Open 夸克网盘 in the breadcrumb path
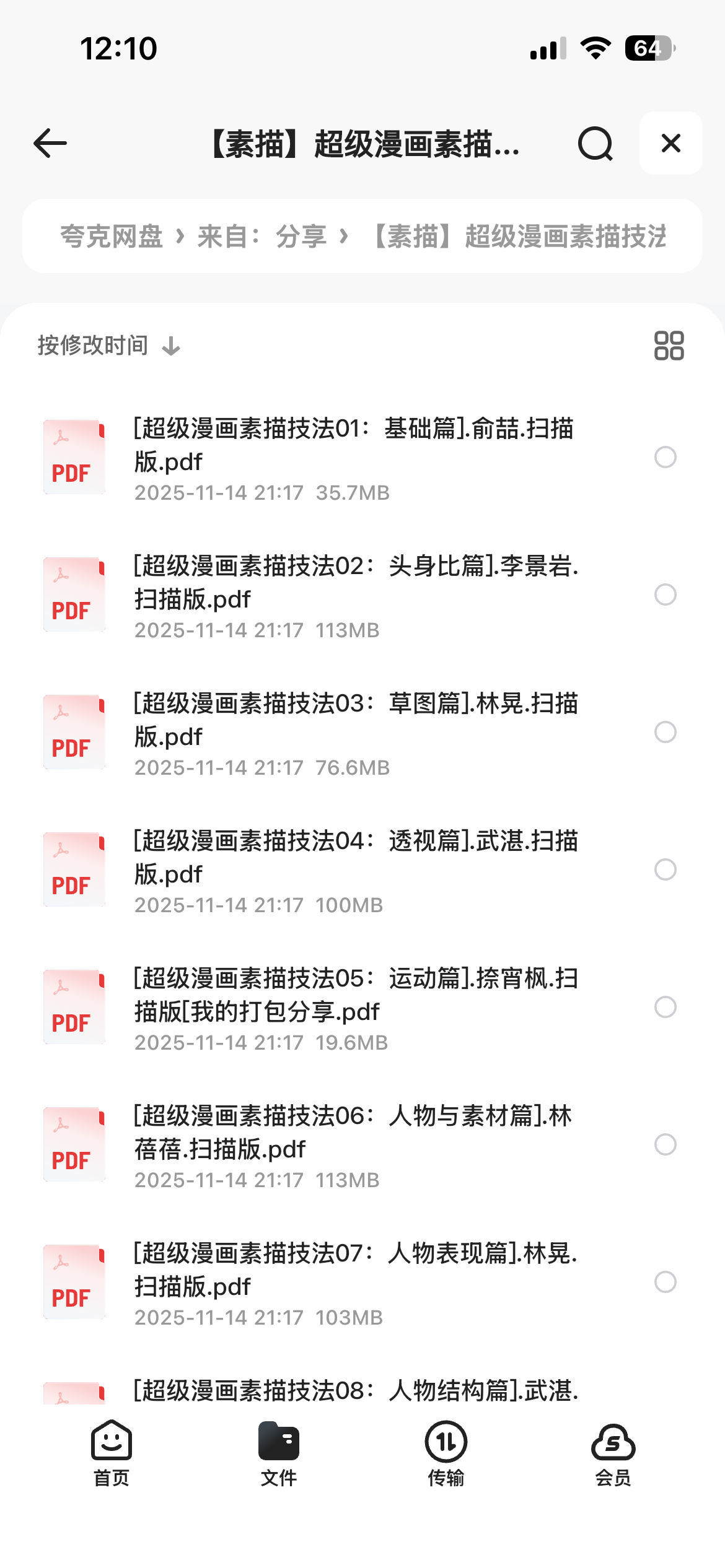Viewport: 725px width, 1568px height. point(112,237)
